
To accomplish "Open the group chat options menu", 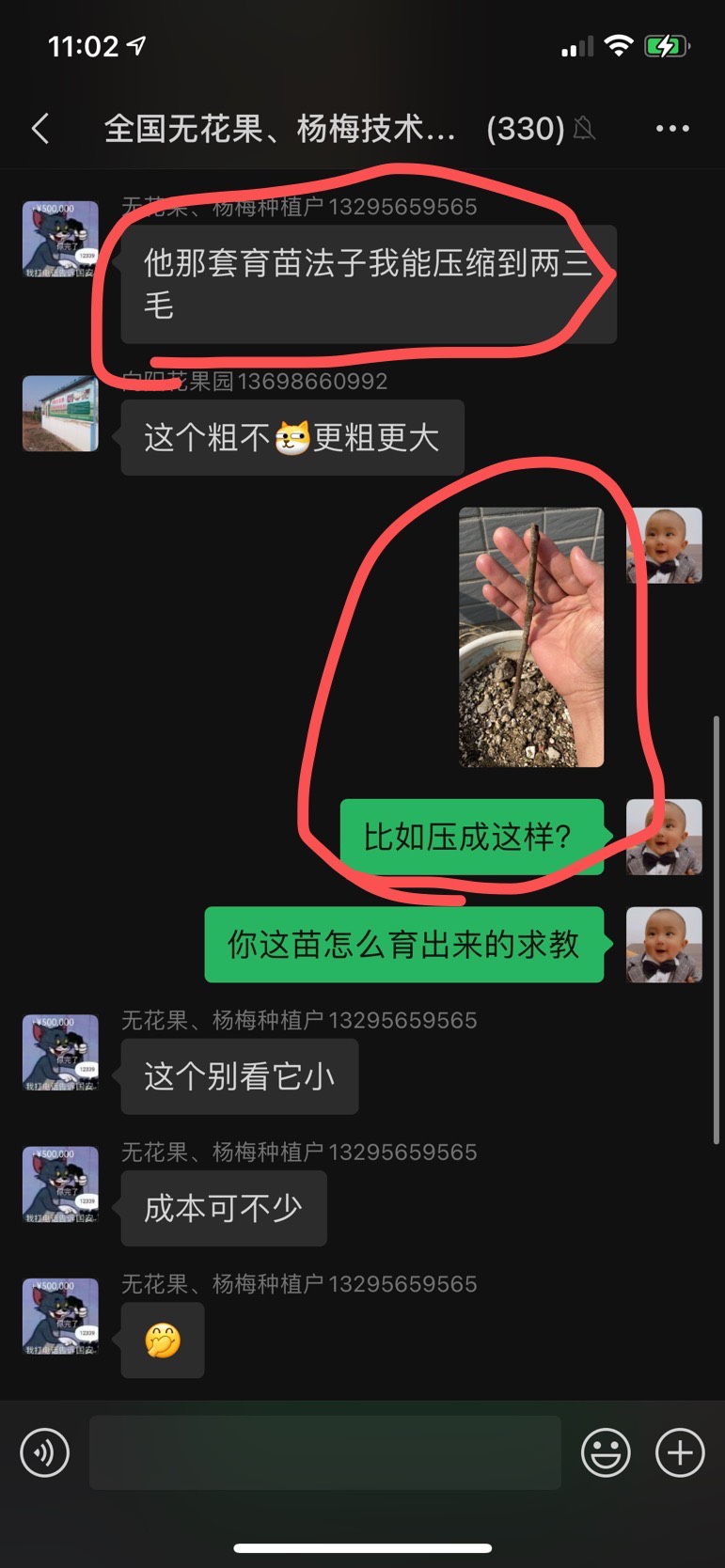I will tap(672, 129).
